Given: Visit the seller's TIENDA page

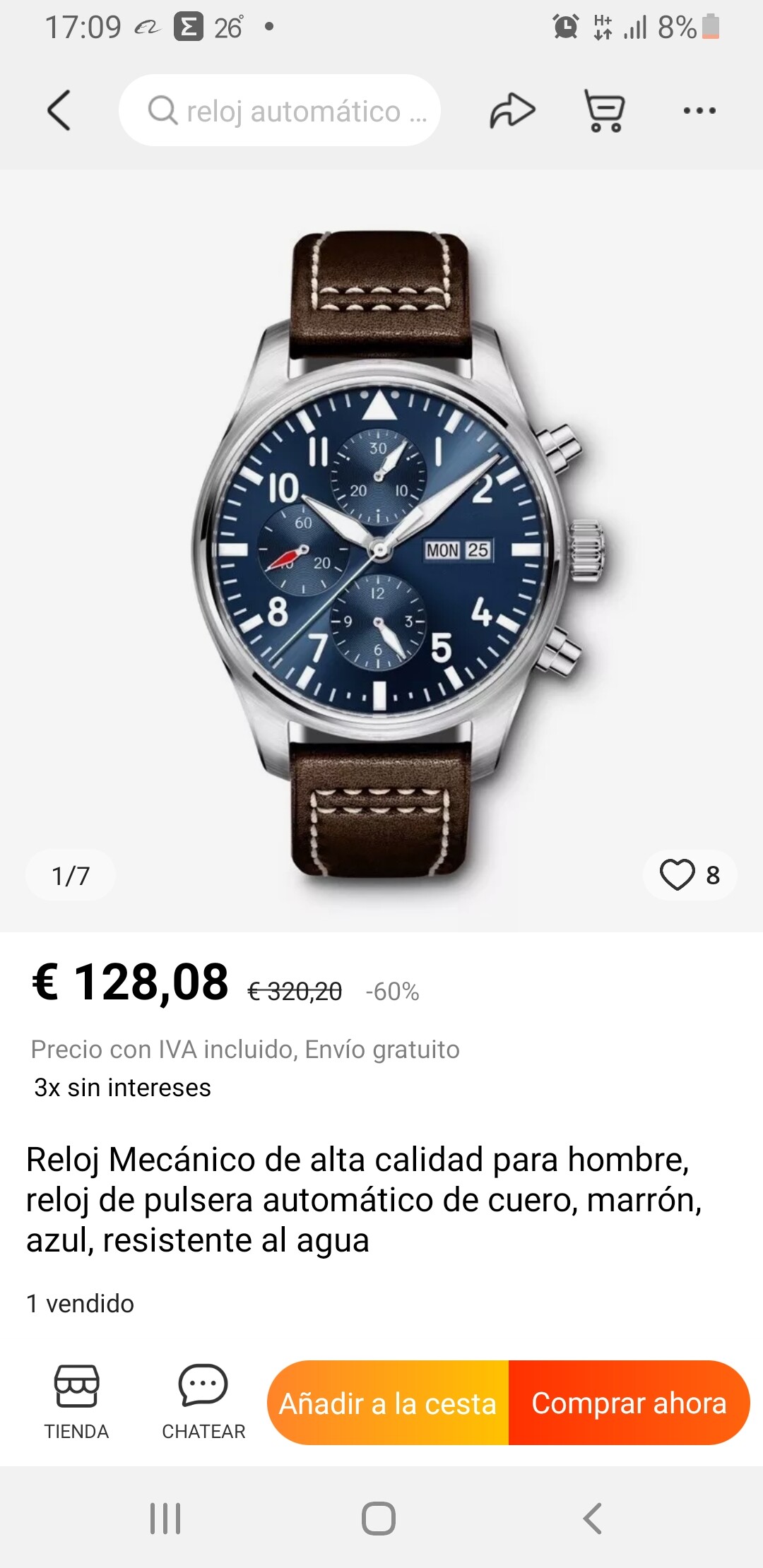Looking at the screenshot, I should pos(76,1403).
